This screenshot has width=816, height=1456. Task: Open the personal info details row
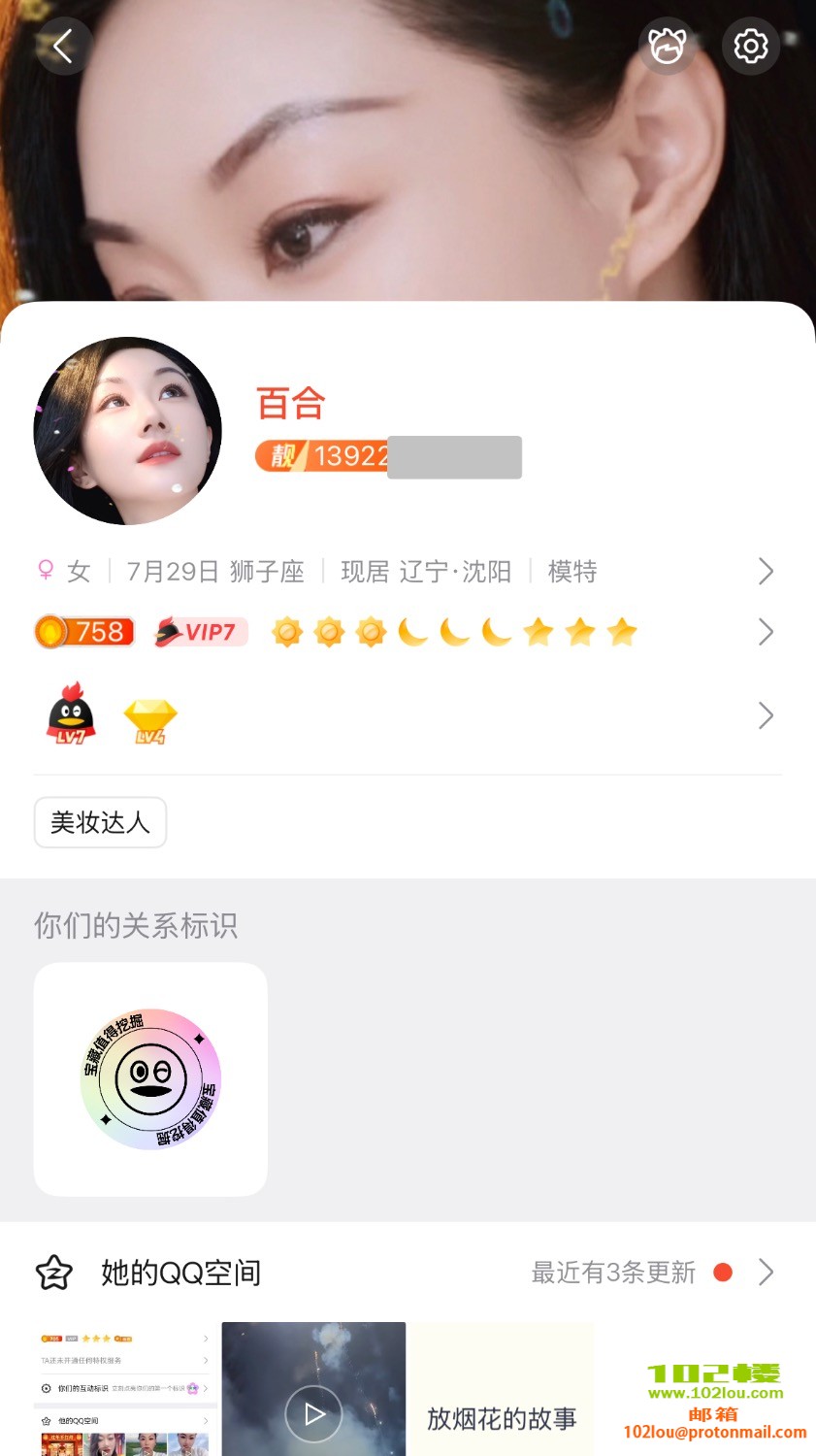pyautogui.click(x=408, y=572)
